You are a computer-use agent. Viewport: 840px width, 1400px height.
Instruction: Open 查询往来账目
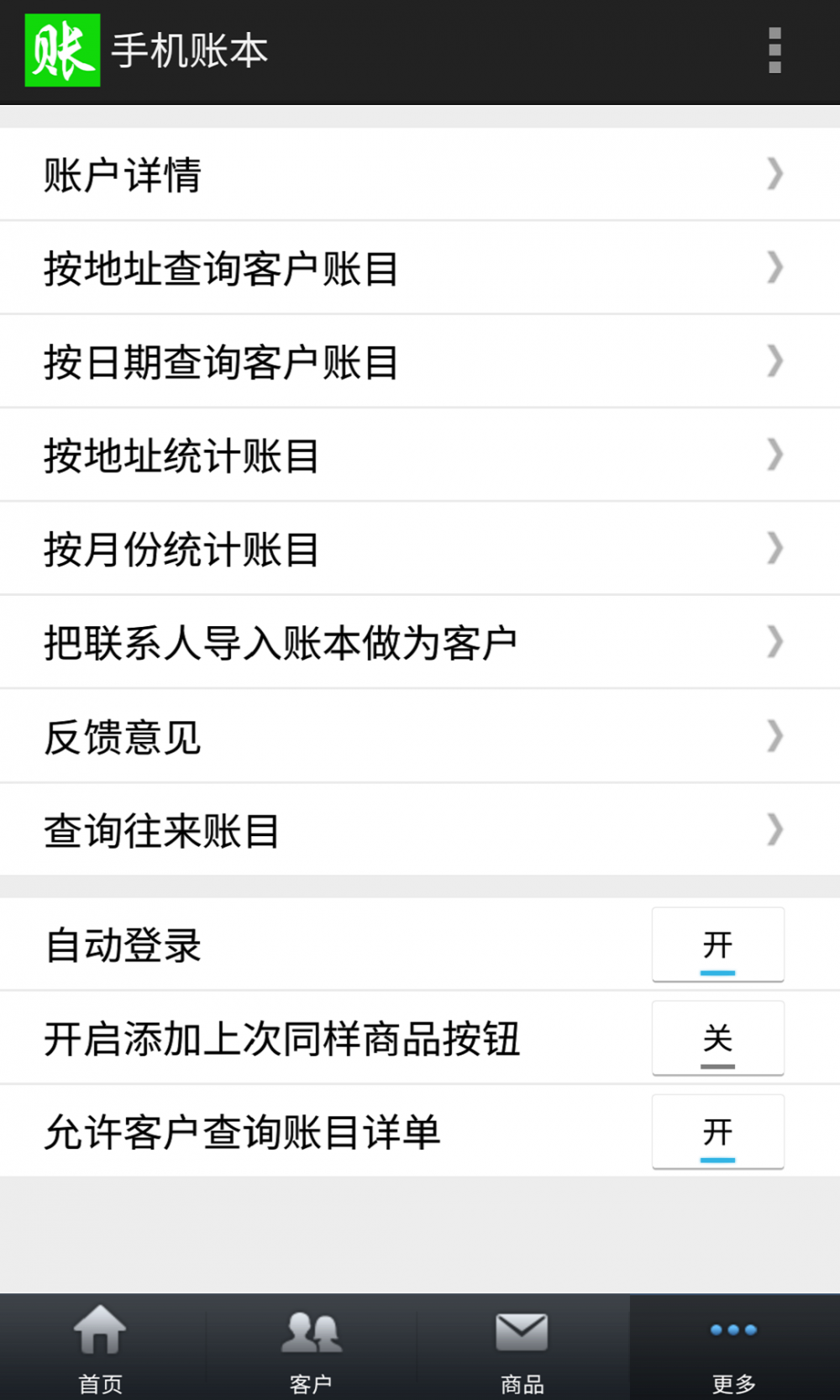(420, 830)
